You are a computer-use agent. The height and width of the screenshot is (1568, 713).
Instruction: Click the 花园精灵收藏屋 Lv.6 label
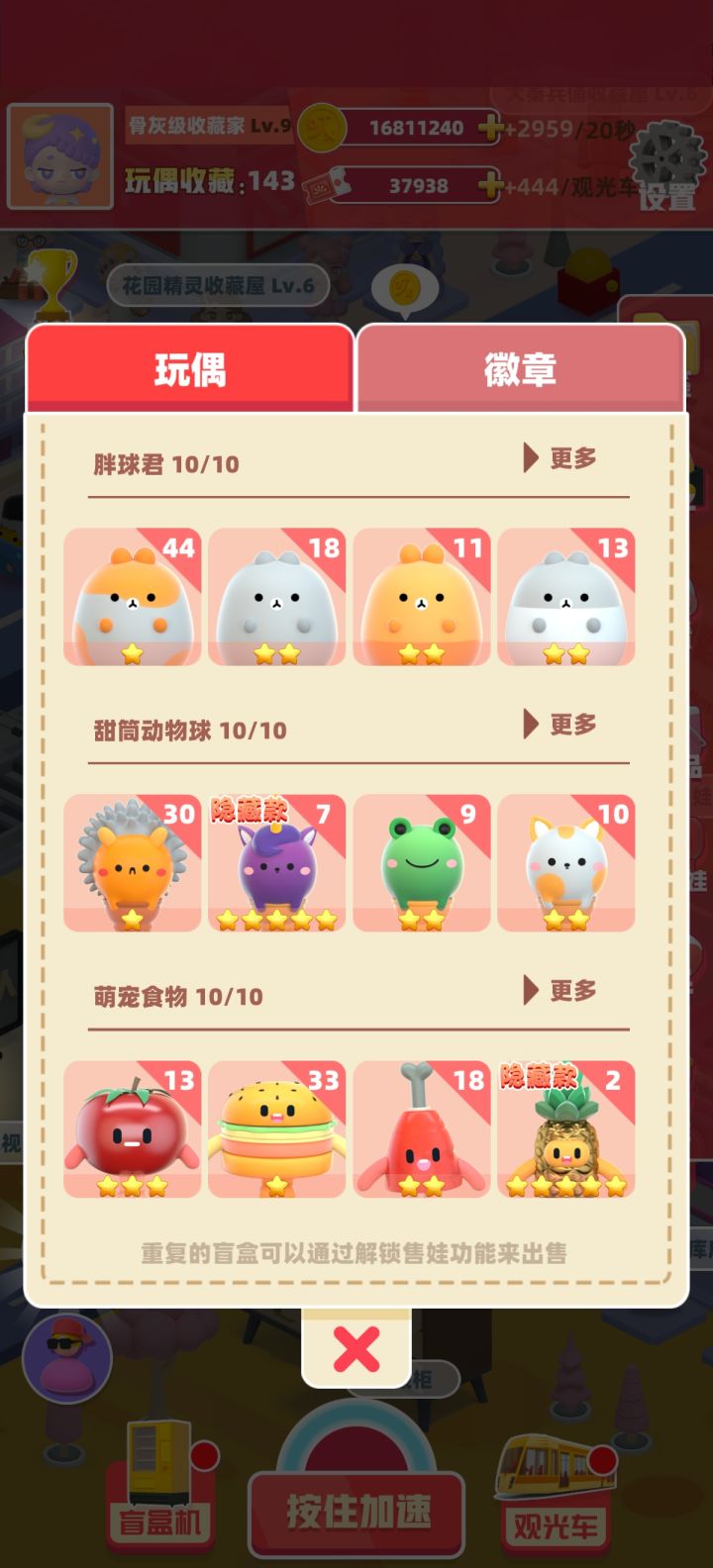pyautogui.click(x=218, y=286)
